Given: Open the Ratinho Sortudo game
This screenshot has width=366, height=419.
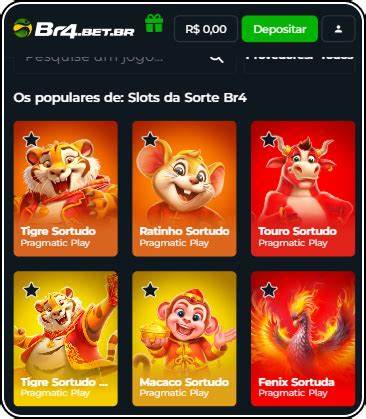Looking at the screenshot, I should coord(184,189).
